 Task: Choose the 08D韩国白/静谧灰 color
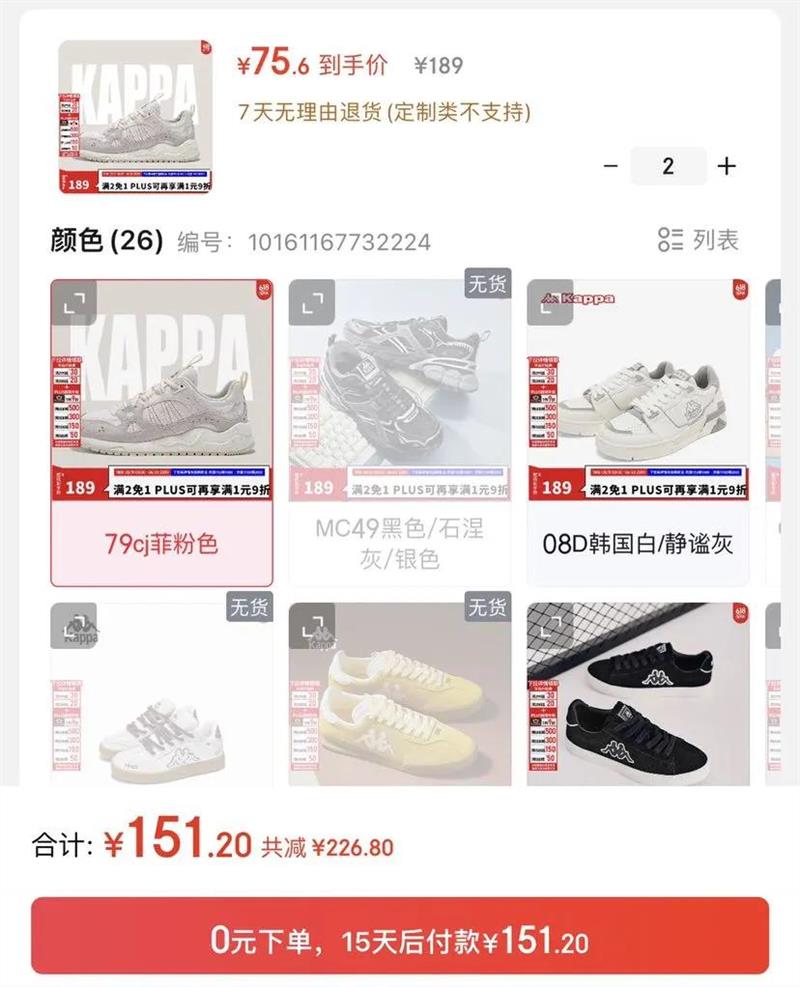pos(638,433)
